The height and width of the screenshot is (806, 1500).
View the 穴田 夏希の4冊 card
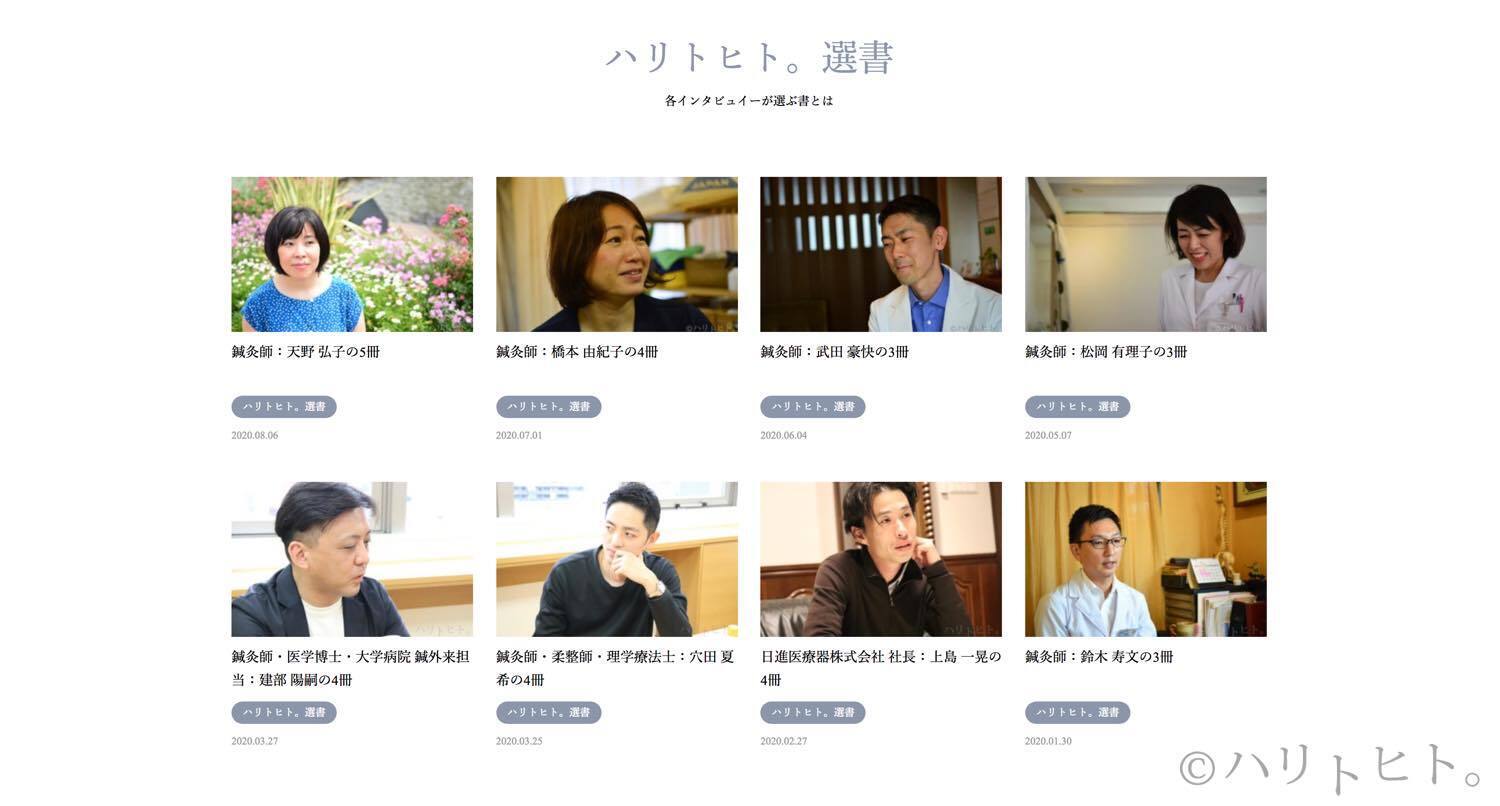616,559
